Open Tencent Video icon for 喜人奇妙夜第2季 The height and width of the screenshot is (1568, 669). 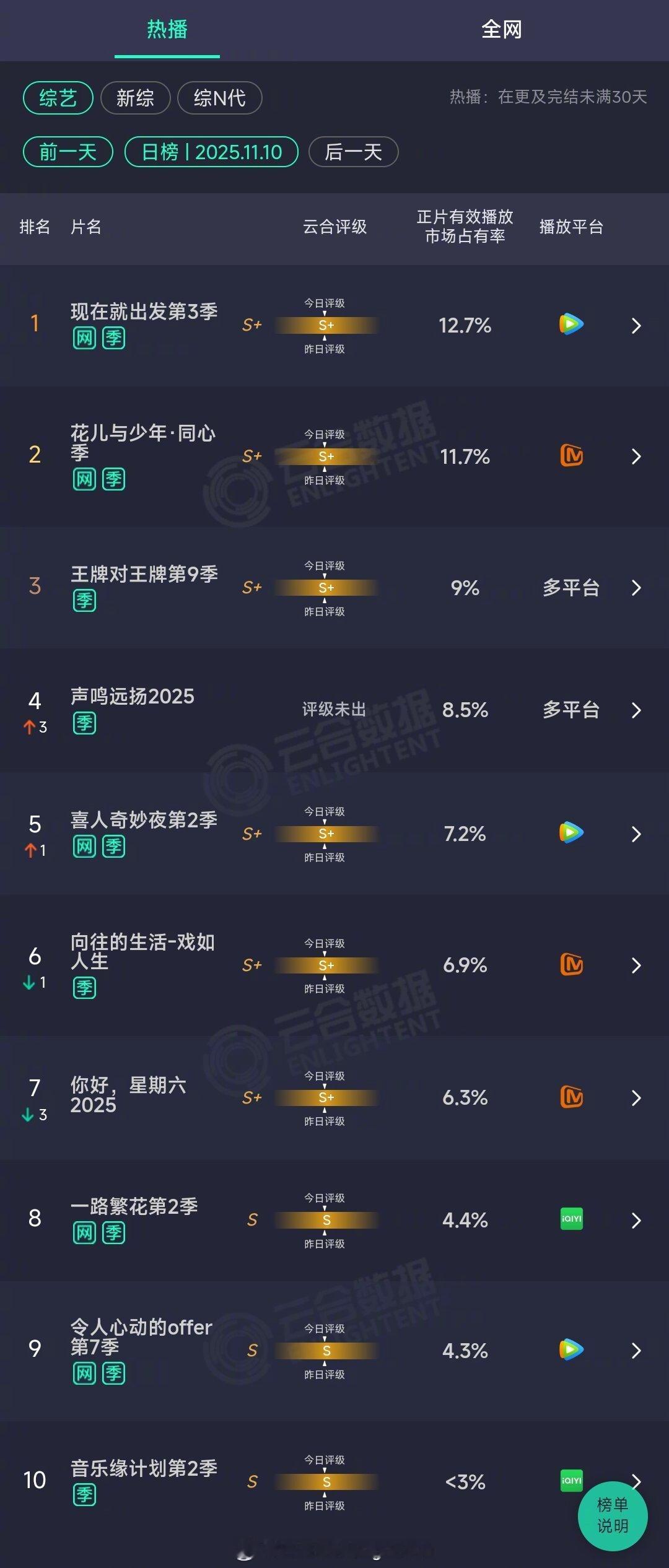[x=571, y=834]
